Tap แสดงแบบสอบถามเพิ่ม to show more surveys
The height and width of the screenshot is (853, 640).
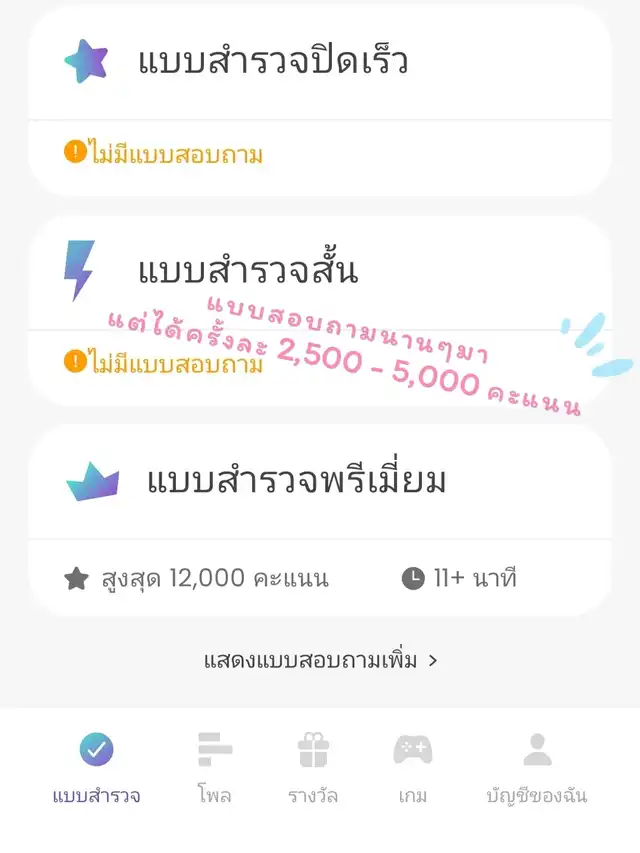tap(320, 660)
